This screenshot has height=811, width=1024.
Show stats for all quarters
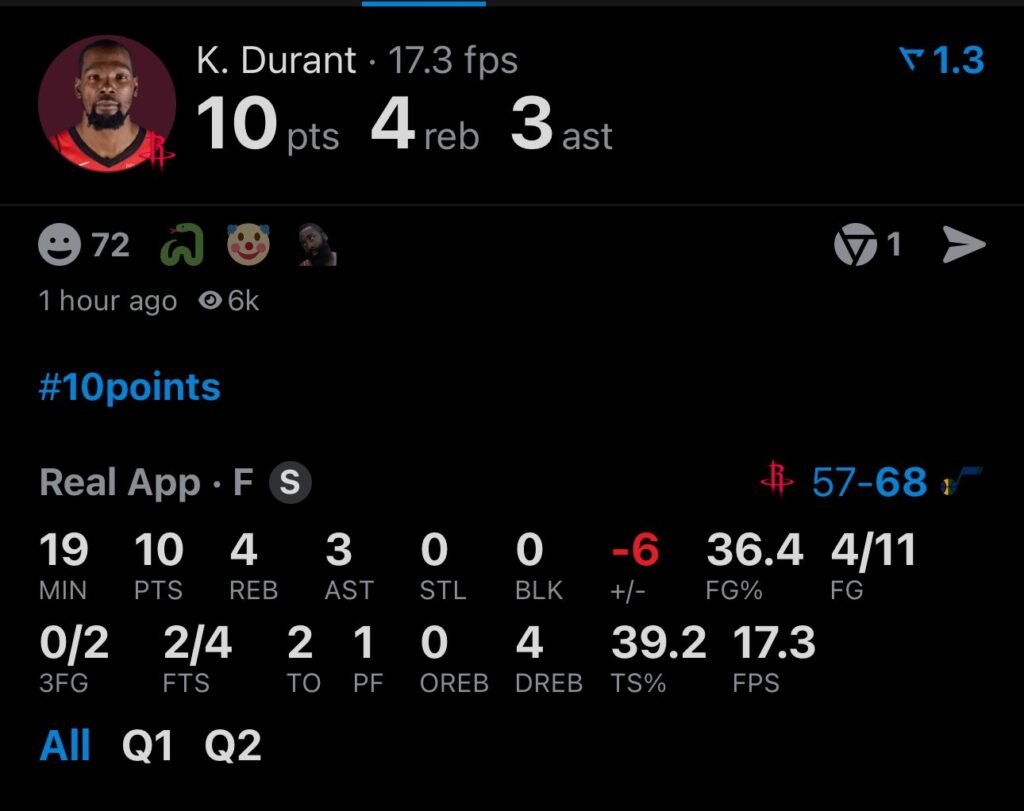tap(65, 746)
